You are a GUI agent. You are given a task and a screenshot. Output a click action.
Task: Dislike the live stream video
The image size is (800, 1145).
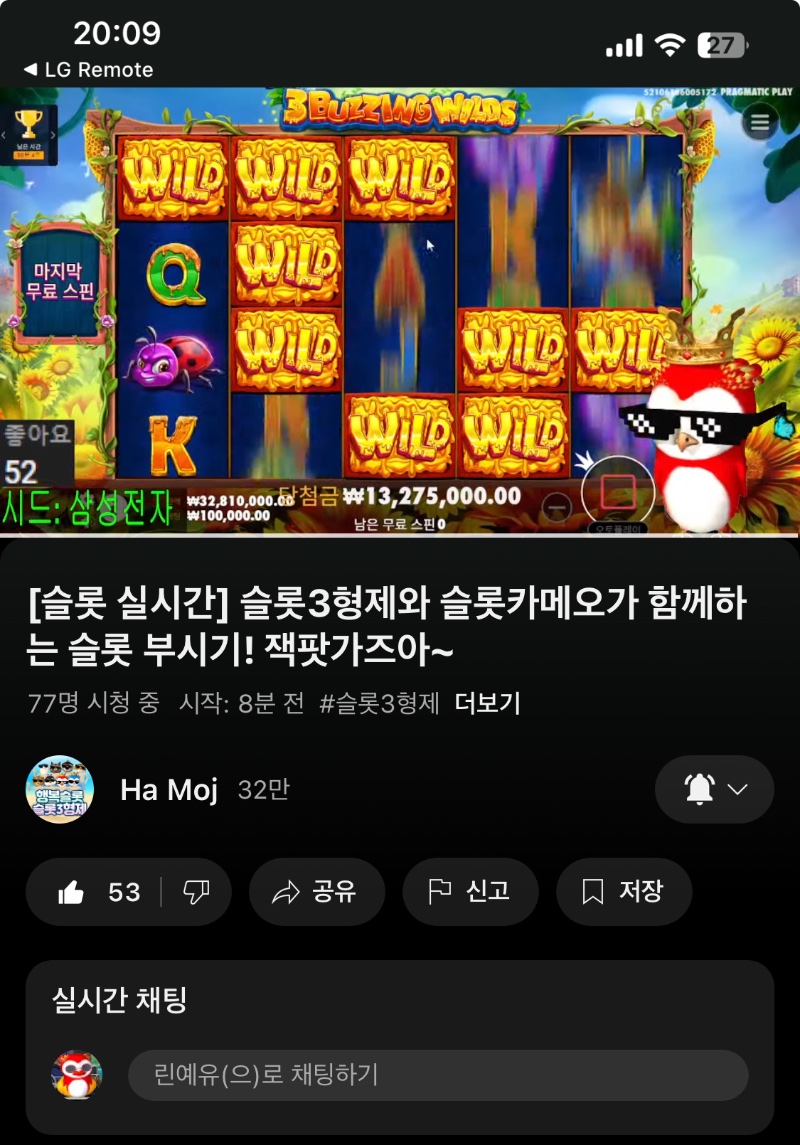tap(196, 892)
